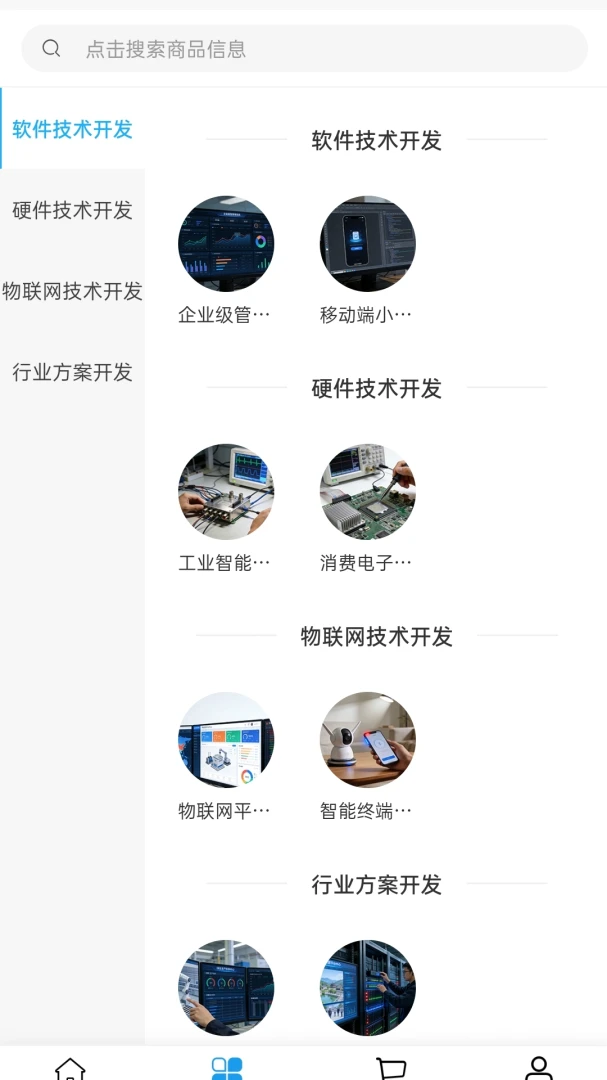Open the product search box
Viewport: 607px width, 1080px height.
pyautogui.click(x=304, y=48)
